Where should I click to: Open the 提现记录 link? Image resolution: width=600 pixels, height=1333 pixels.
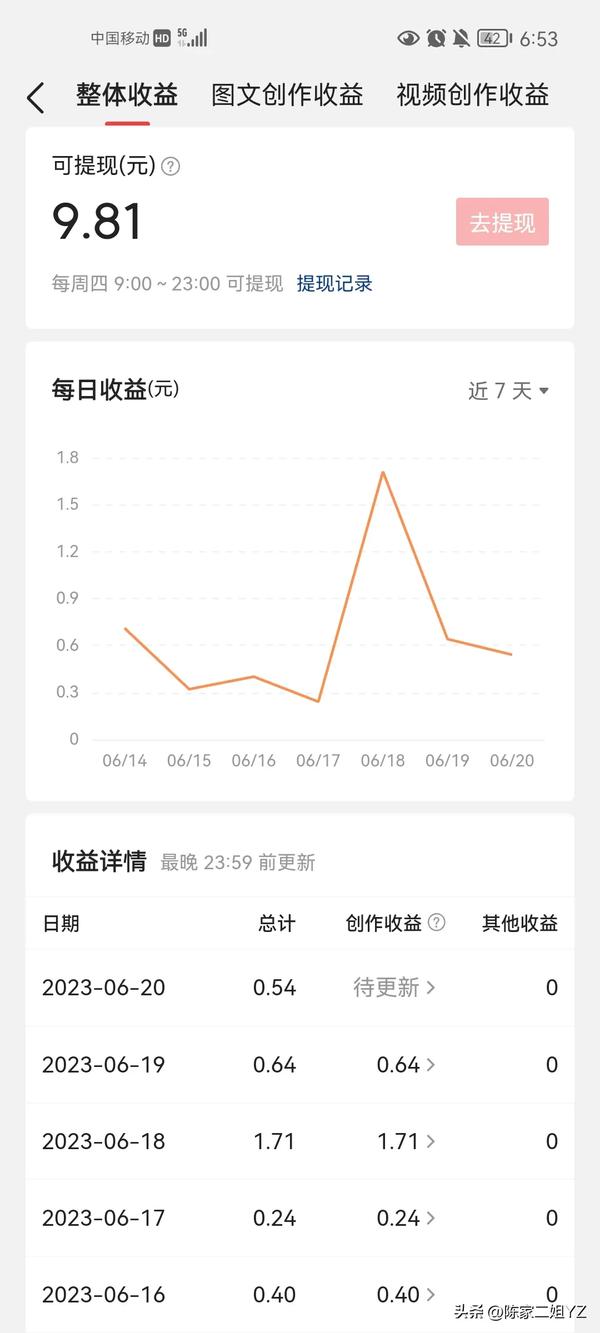(x=335, y=283)
